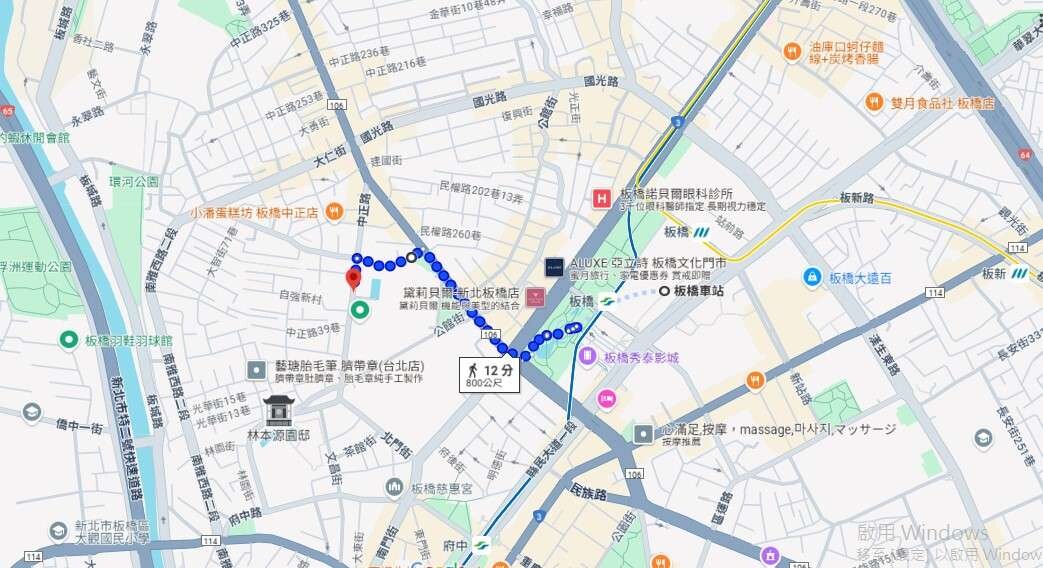The image size is (1043, 568).
Task: Open 雙月食品社 板橋店 restaurant marker
Action: pyautogui.click(x=875, y=102)
